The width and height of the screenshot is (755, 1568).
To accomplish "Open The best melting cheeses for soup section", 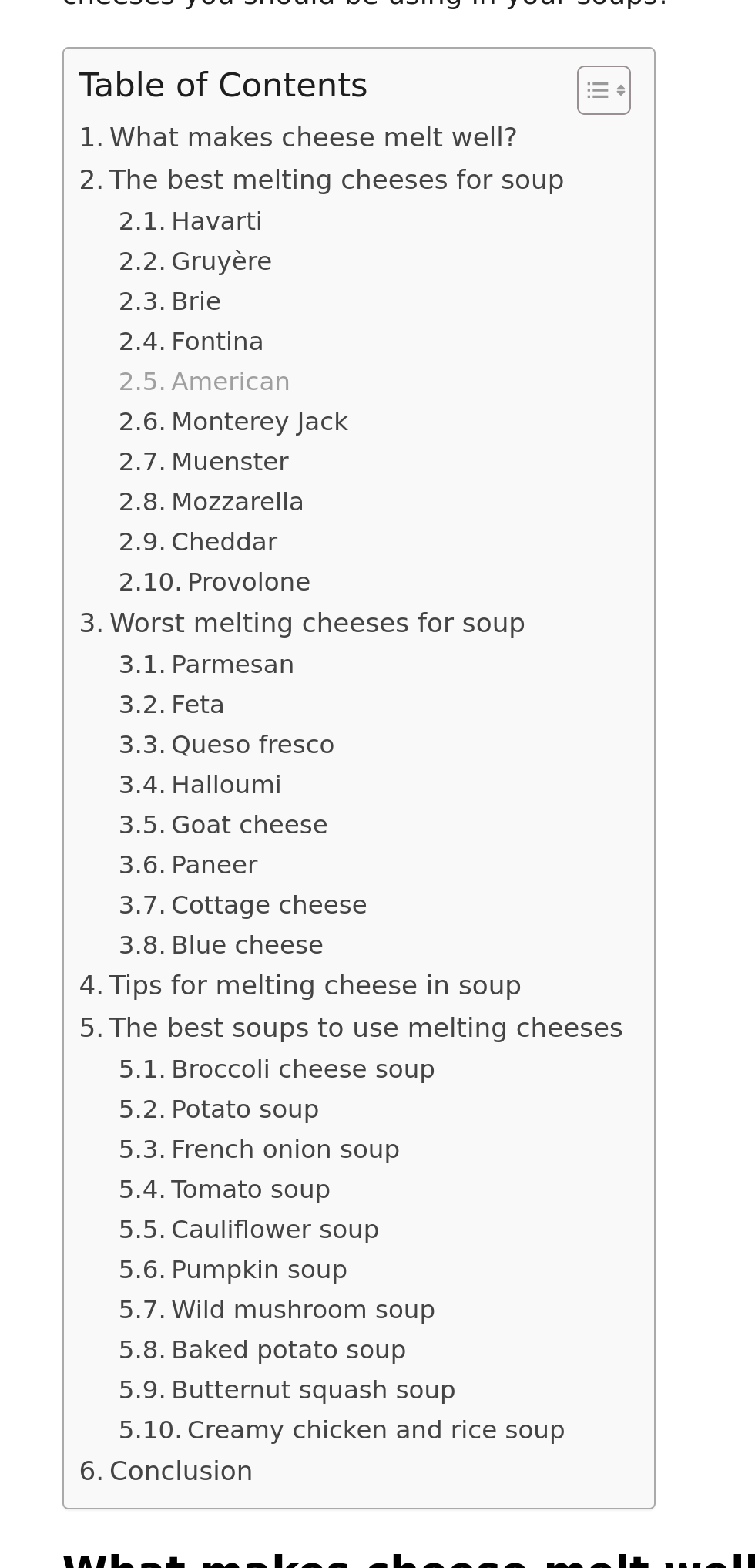I will pyautogui.click(x=336, y=180).
